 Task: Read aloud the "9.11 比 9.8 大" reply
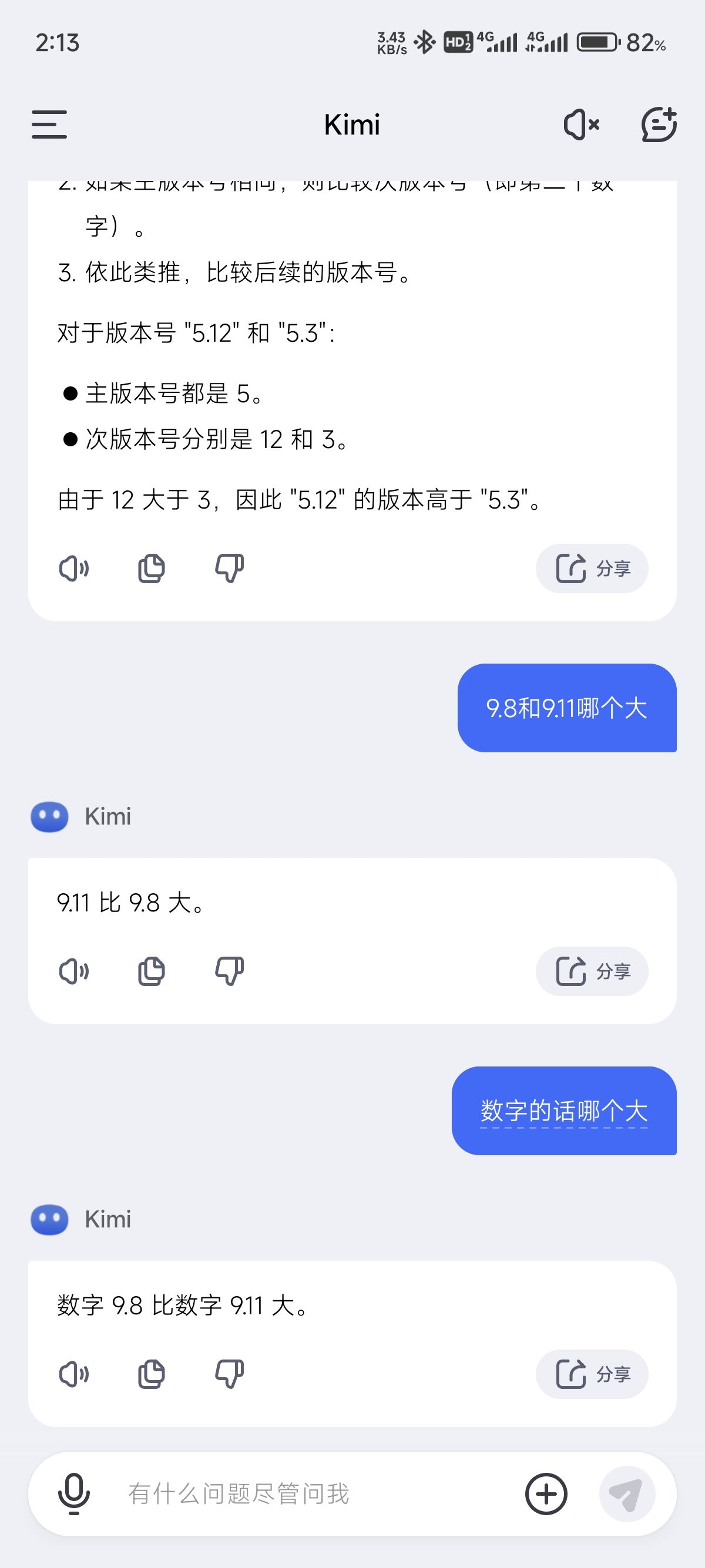tap(74, 971)
